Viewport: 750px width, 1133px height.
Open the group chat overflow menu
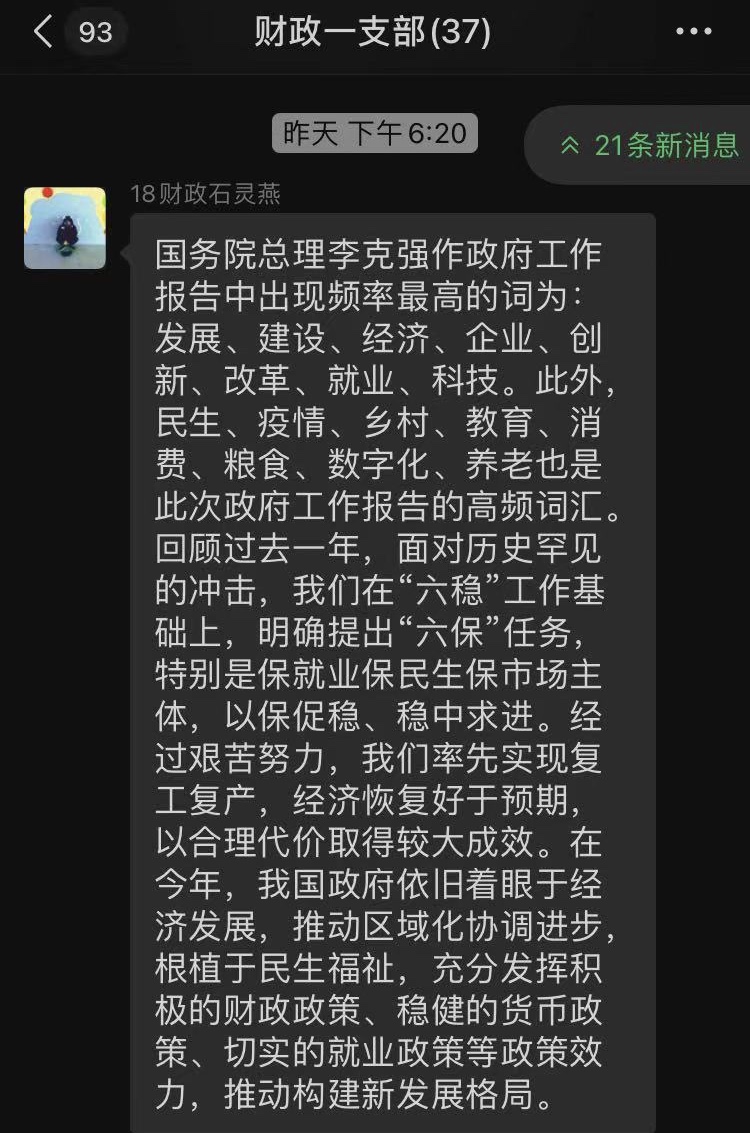tap(693, 32)
